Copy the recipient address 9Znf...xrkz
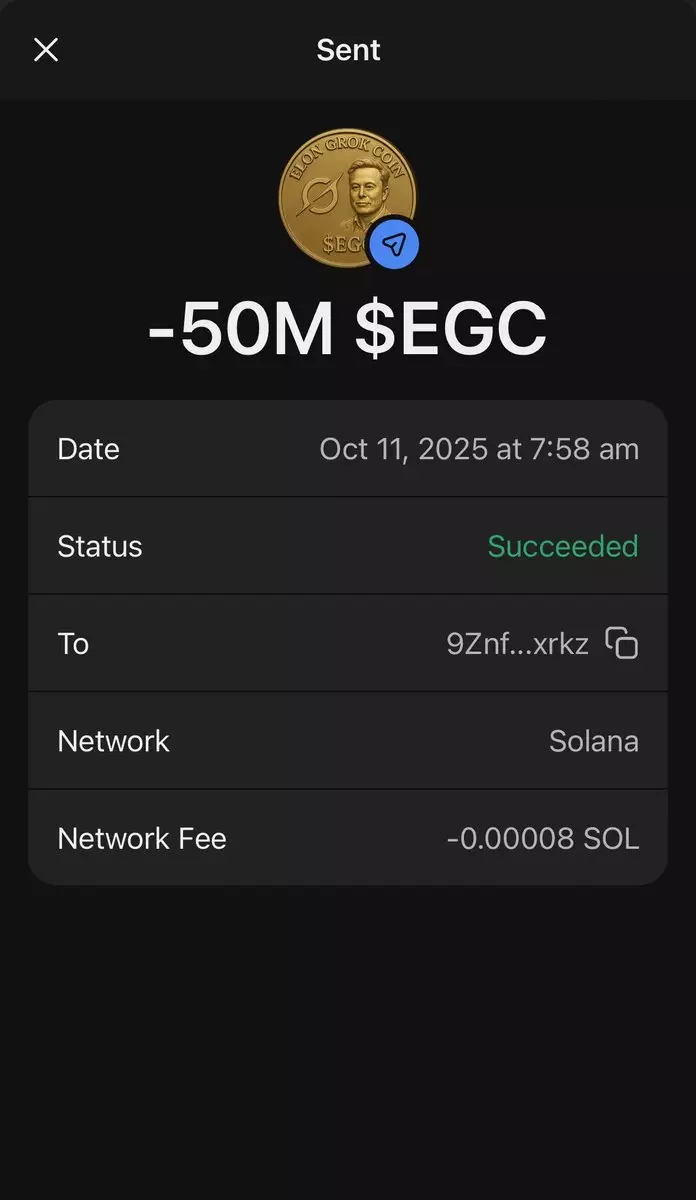The width and height of the screenshot is (696, 1200). 622,643
